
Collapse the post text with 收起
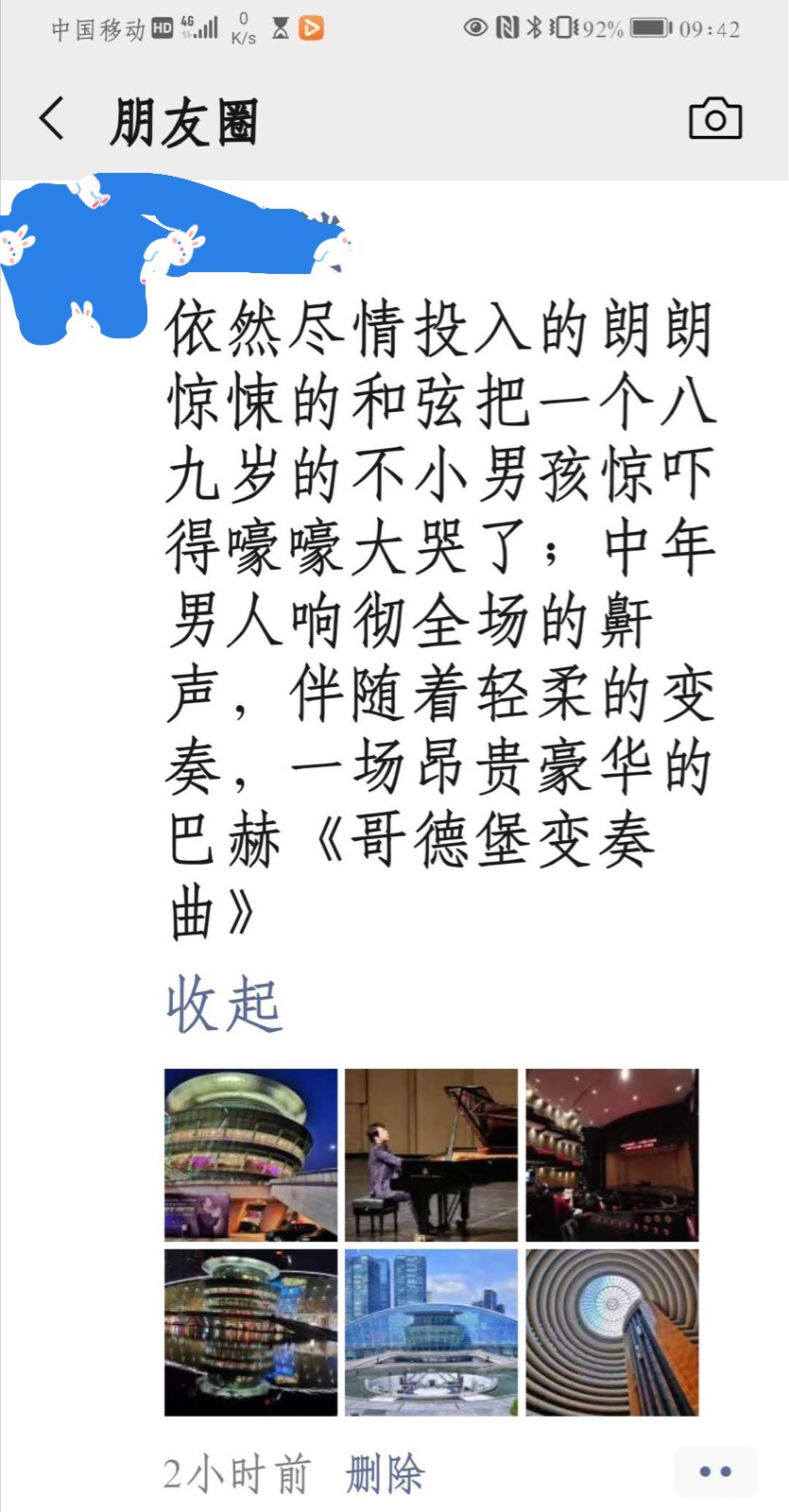(x=224, y=1005)
